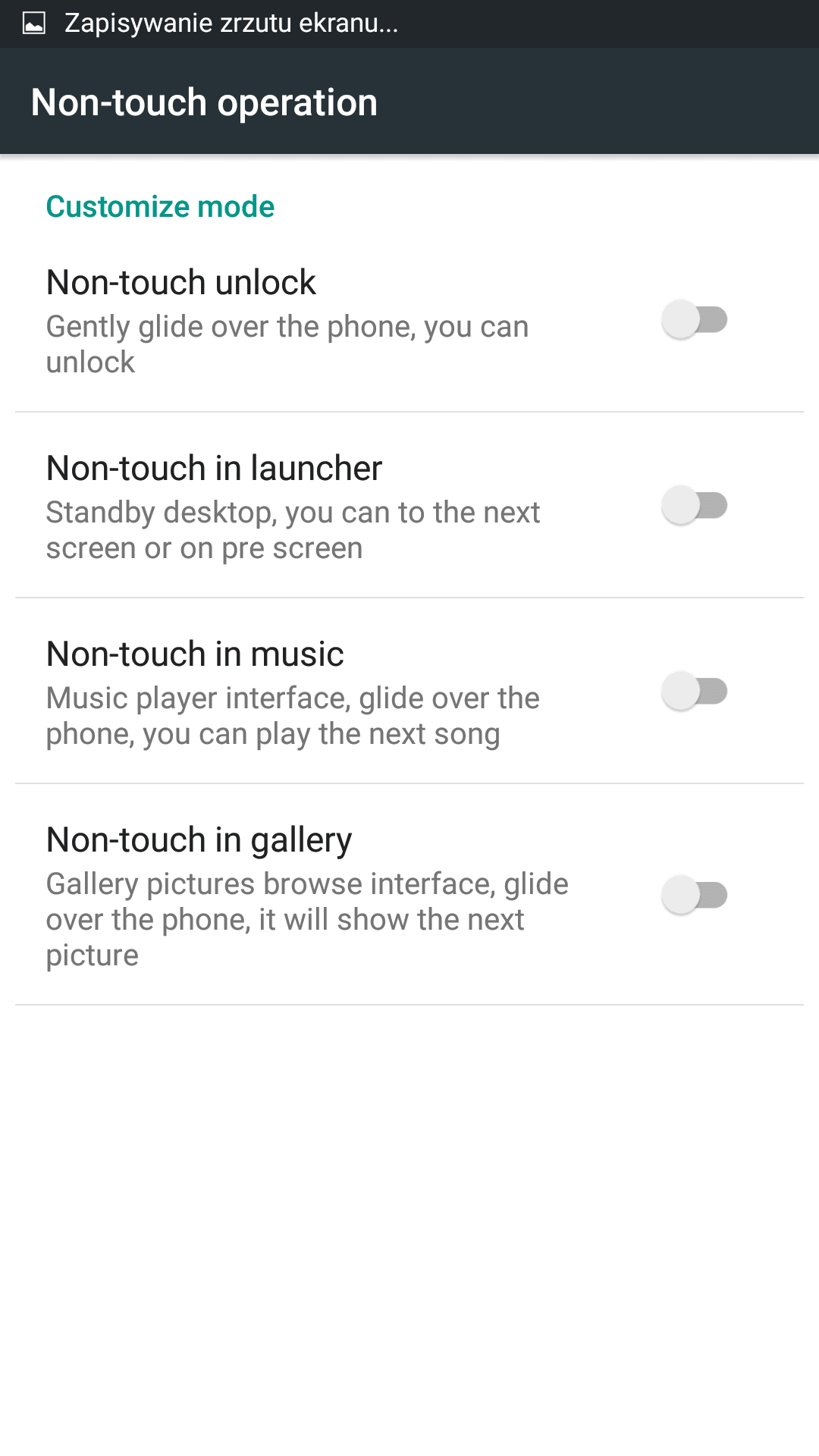Switch on Non-touch in gallery
The width and height of the screenshot is (819, 1456).
point(695,895)
